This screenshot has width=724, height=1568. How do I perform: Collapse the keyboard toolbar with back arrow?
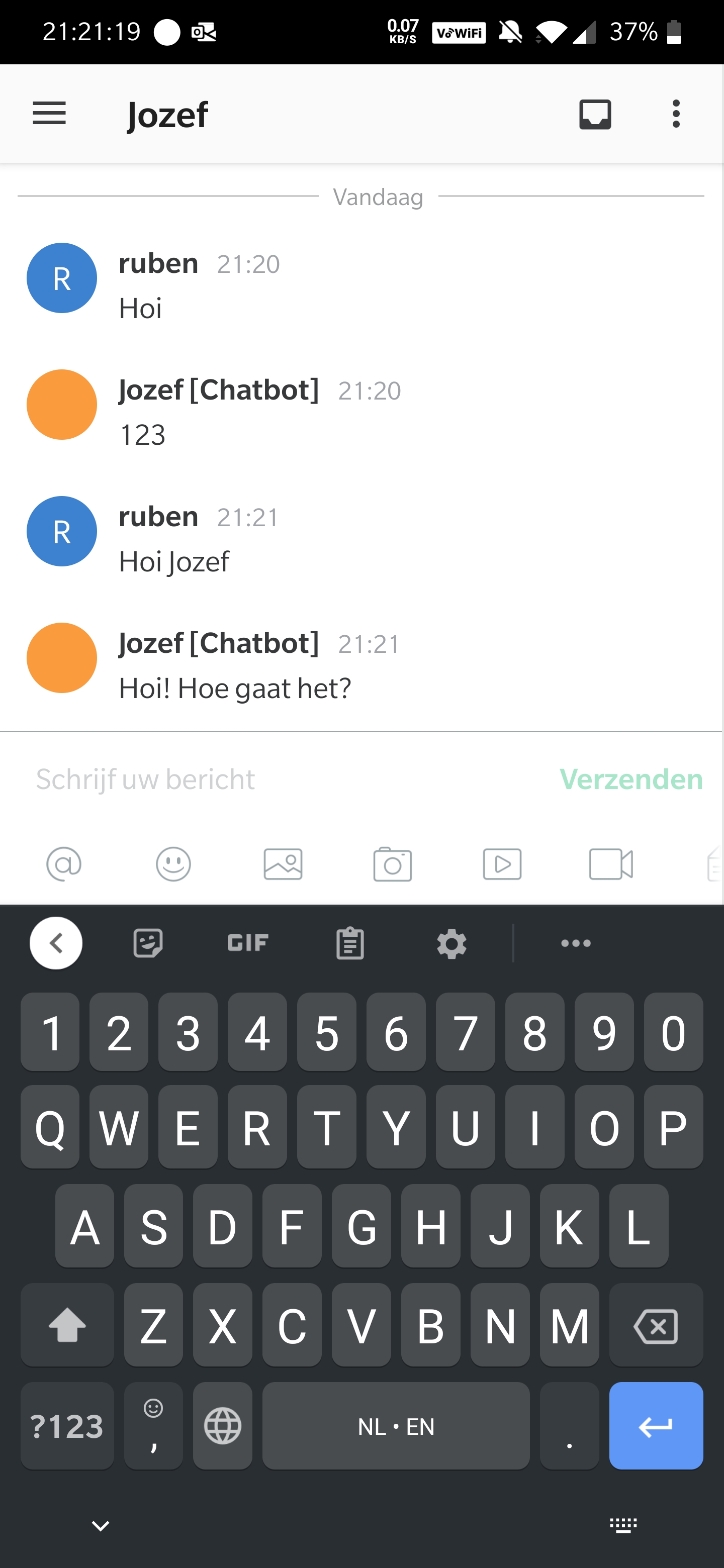click(x=56, y=943)
